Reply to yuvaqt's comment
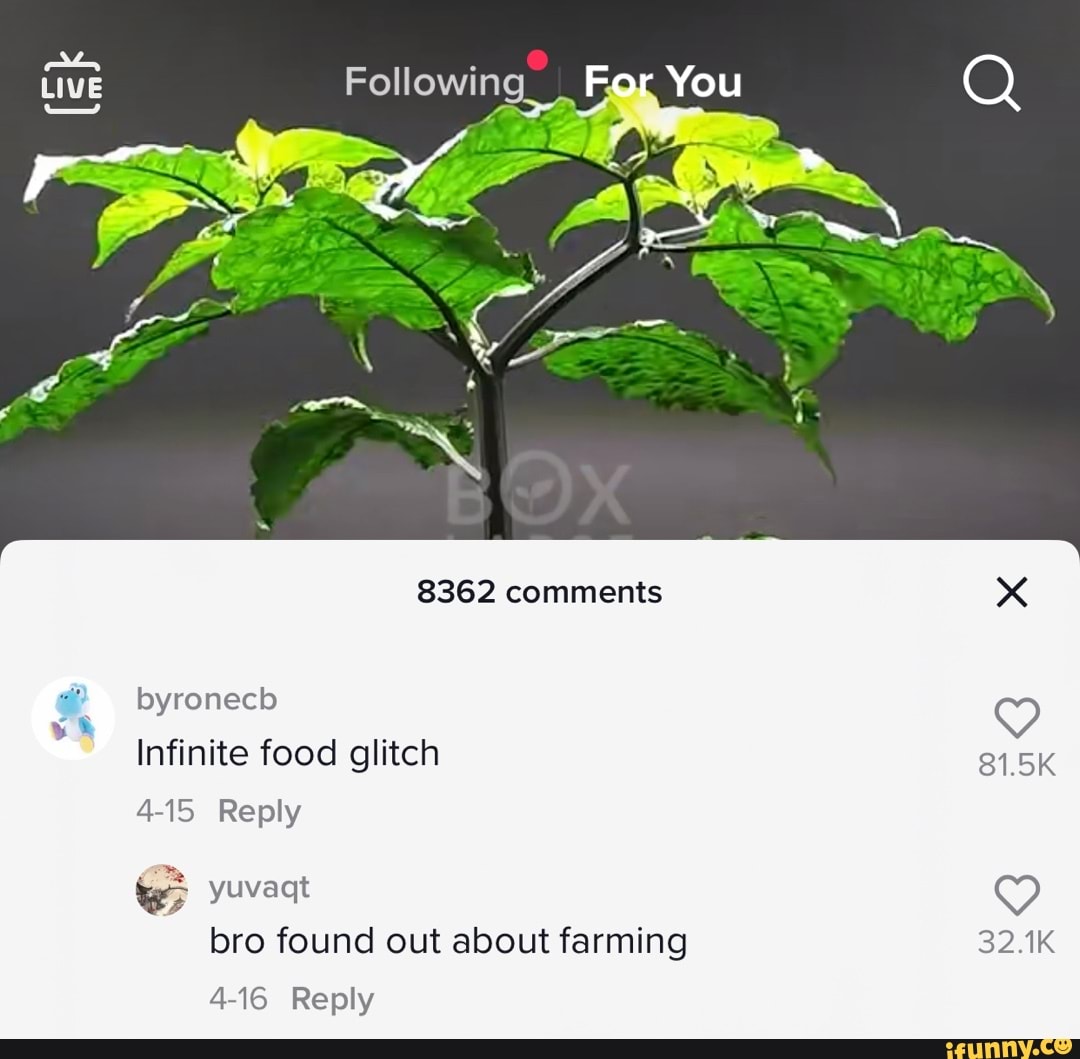Viewport: 1080px width, 1059px height. point(332,998)
